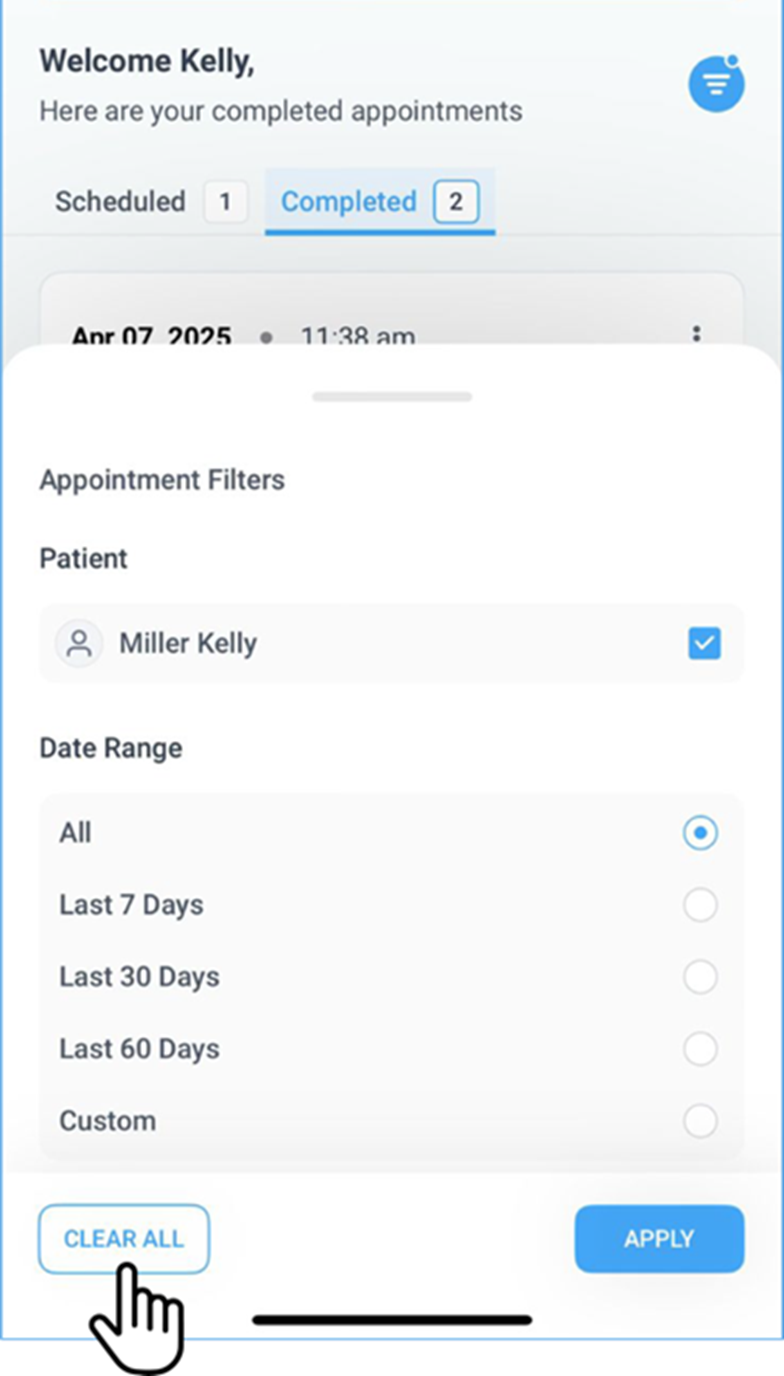Image resolution: width=784 pixels, height=1376 pixels.
Task: Open the Apr 07 appointment's overflow menu
Action: point(697,334)
